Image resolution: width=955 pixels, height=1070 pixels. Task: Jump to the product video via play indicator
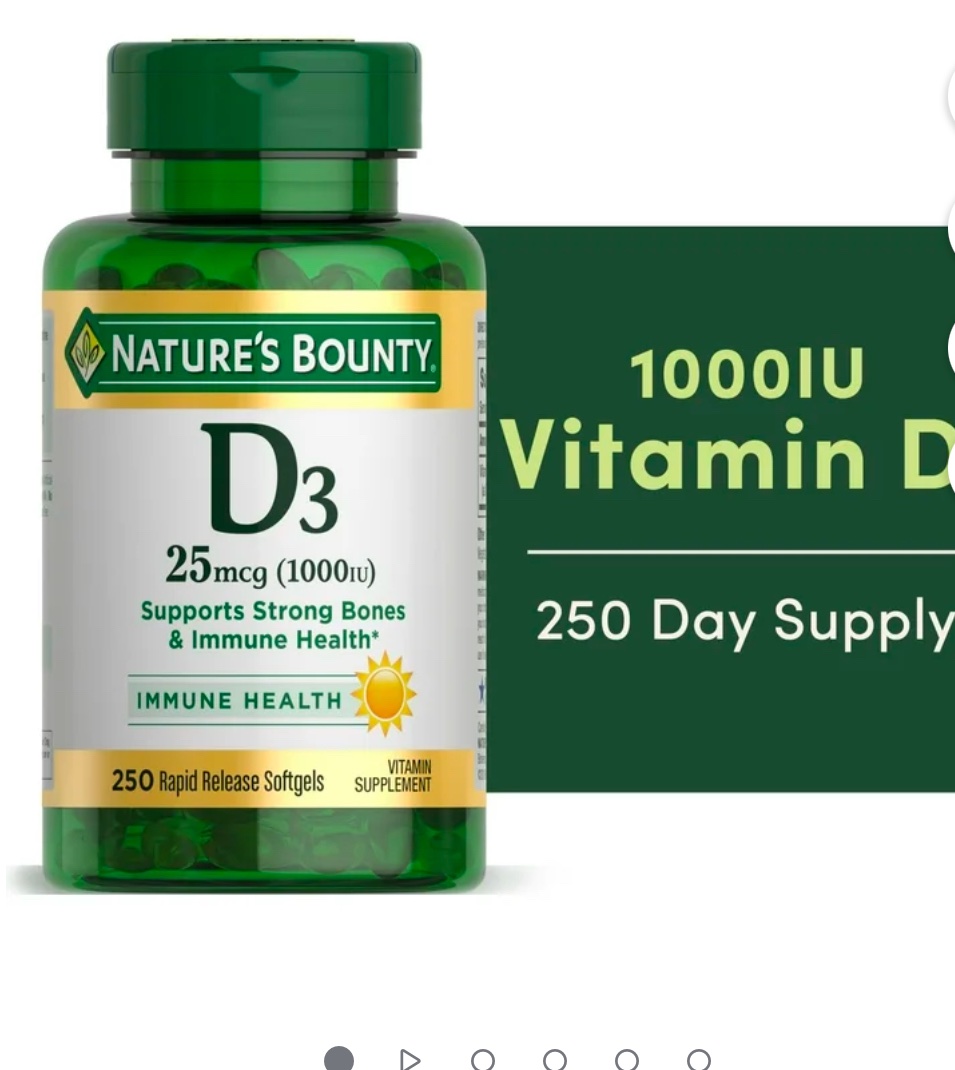click(409, 1058)
